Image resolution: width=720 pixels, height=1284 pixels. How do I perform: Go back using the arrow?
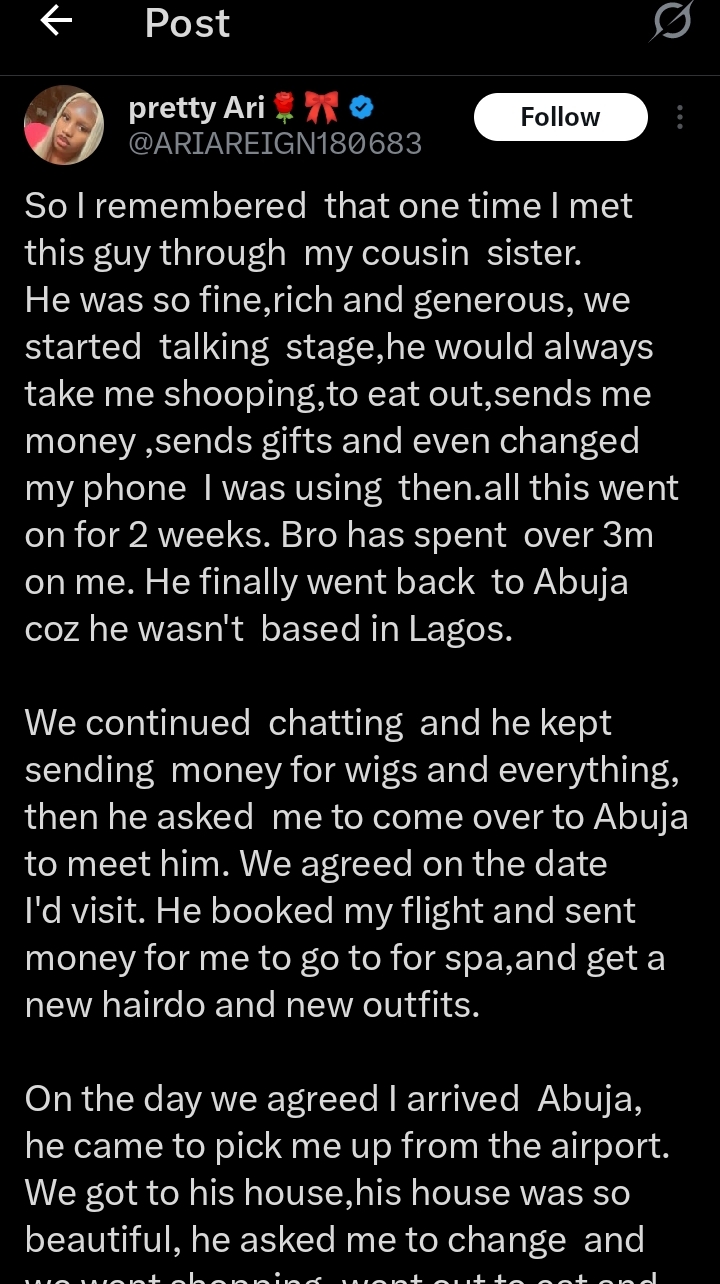(x=57, y=22)
